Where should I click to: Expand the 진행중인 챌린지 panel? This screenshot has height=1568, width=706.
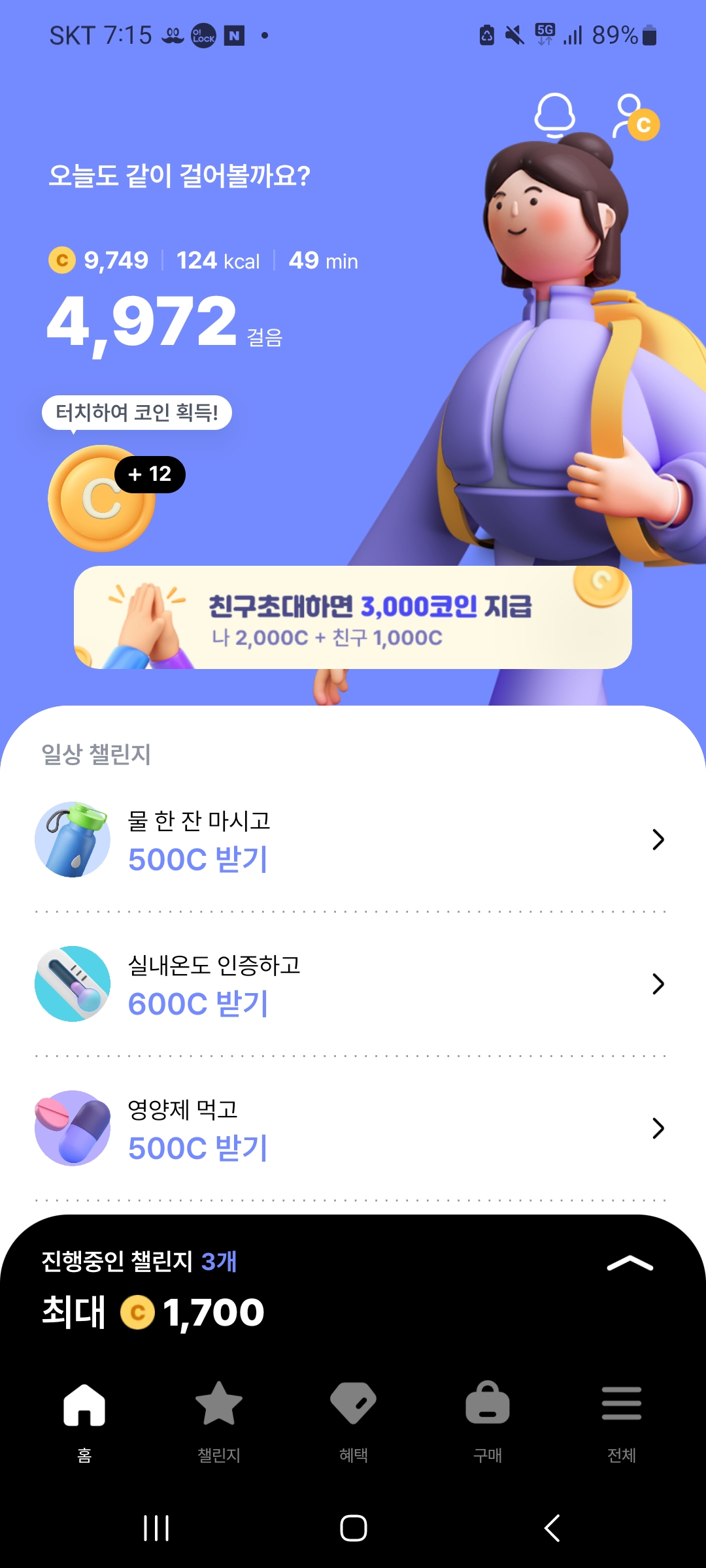pos(630,1264)
